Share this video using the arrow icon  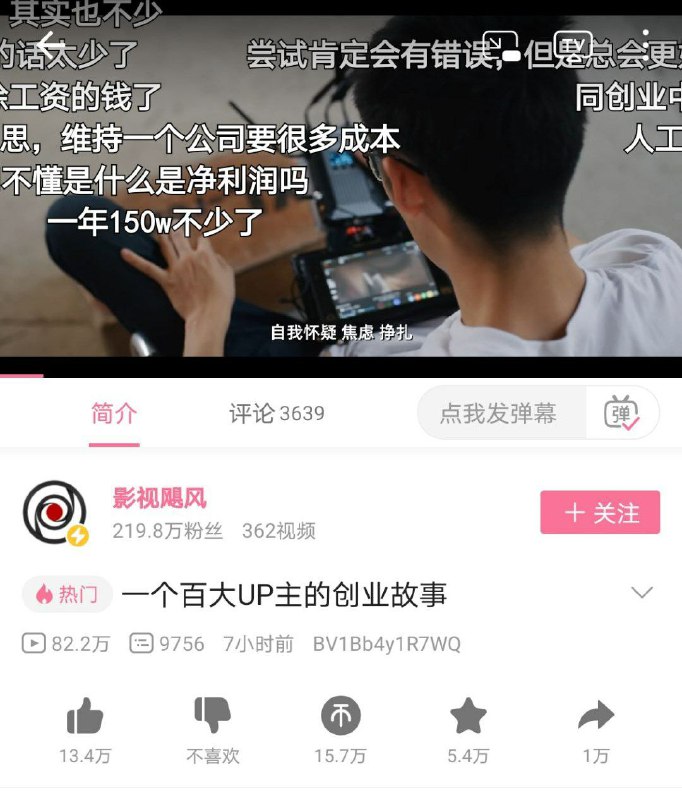pyautogui.click(x=596, y=716)
